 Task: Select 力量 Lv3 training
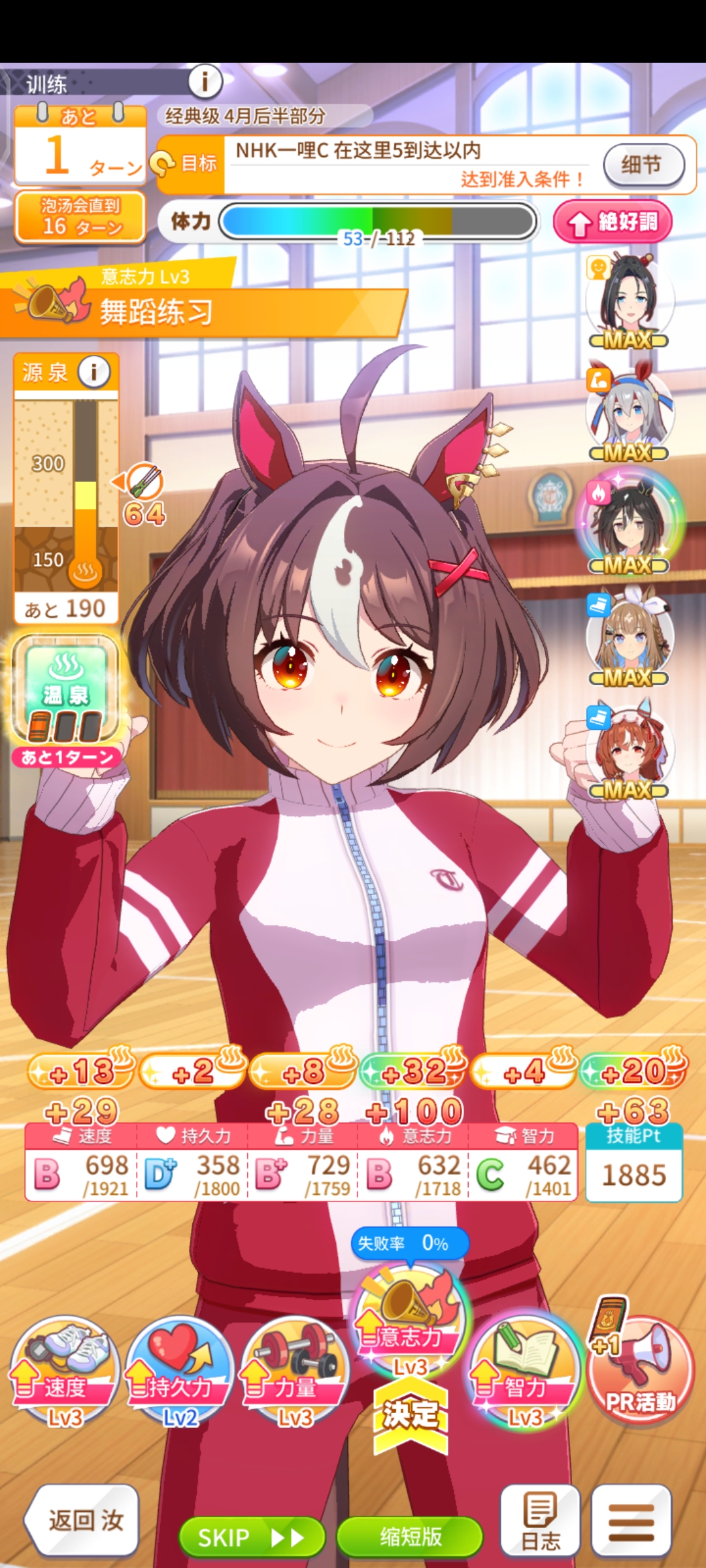click(x=295, y=1370)
